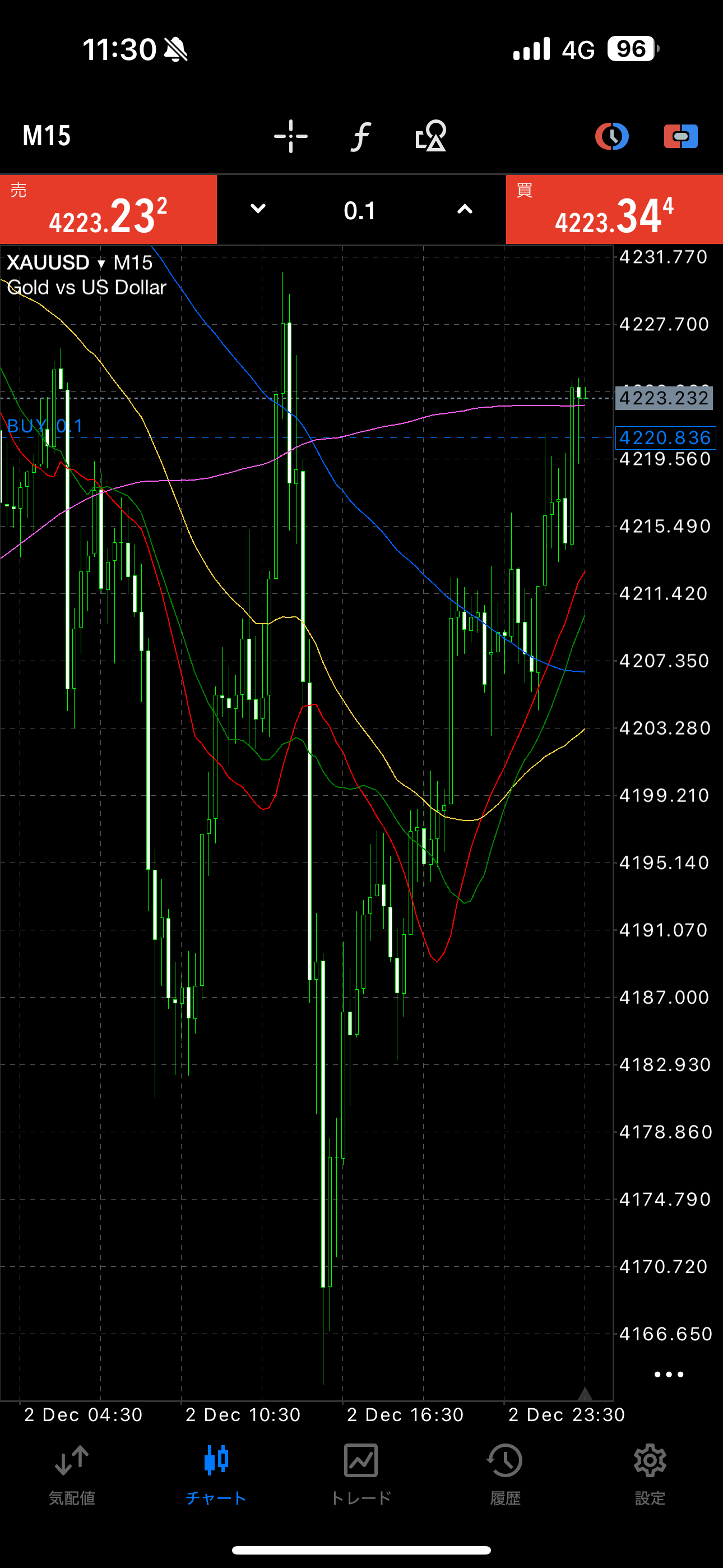Image resolution: width=723 pixels, height=1568 pixels.
Task: Activate the crosshair tool
Action: [291, 136]
